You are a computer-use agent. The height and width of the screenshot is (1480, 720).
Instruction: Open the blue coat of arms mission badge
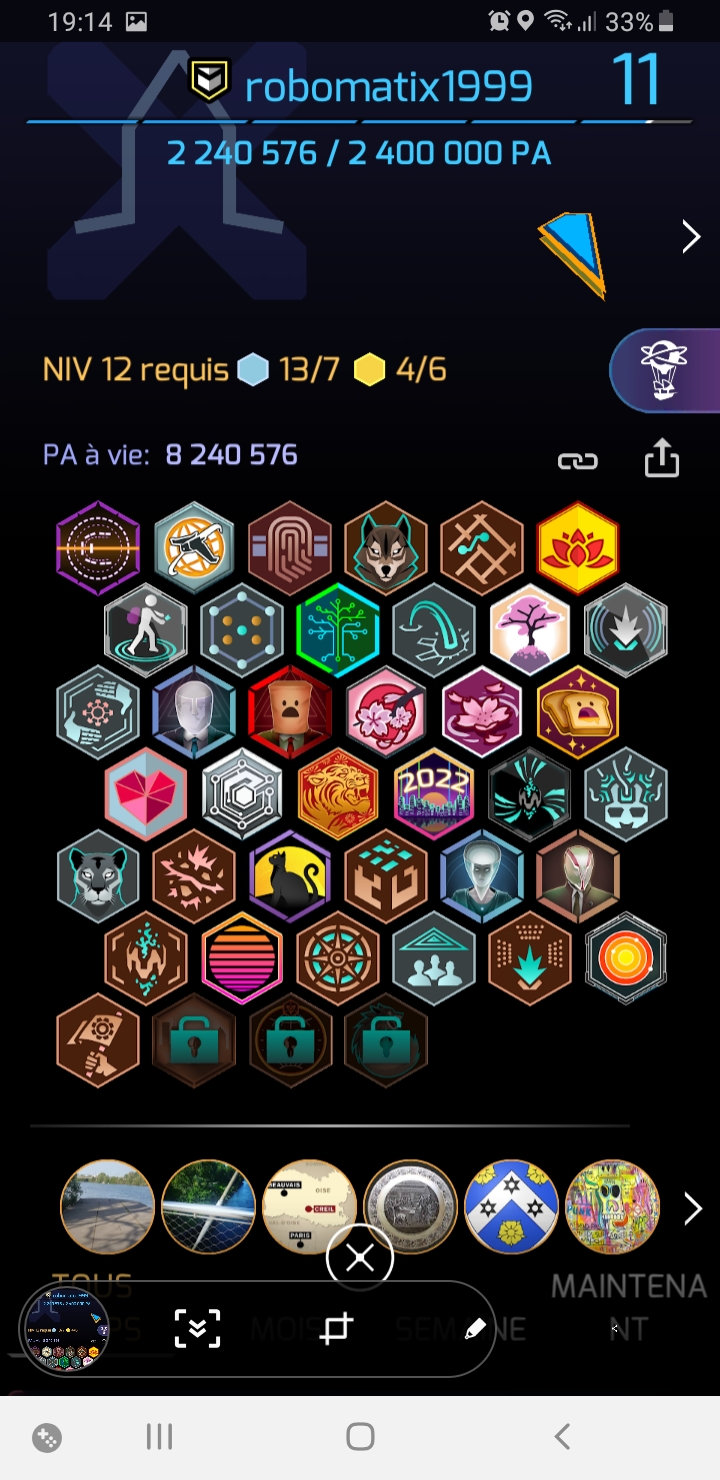coord(511,1207)
